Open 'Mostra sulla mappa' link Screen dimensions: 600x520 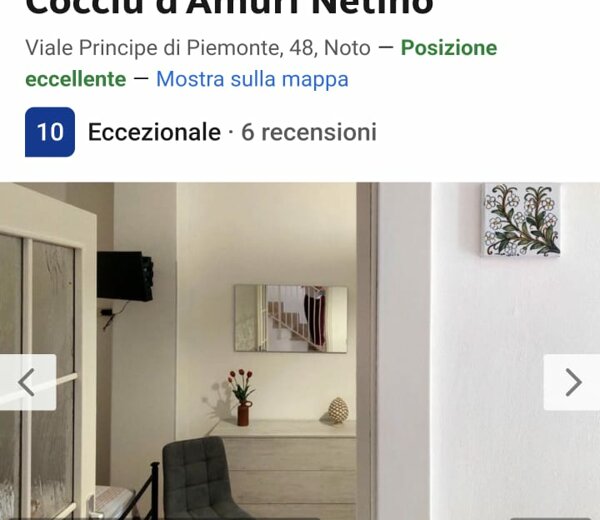252,79
